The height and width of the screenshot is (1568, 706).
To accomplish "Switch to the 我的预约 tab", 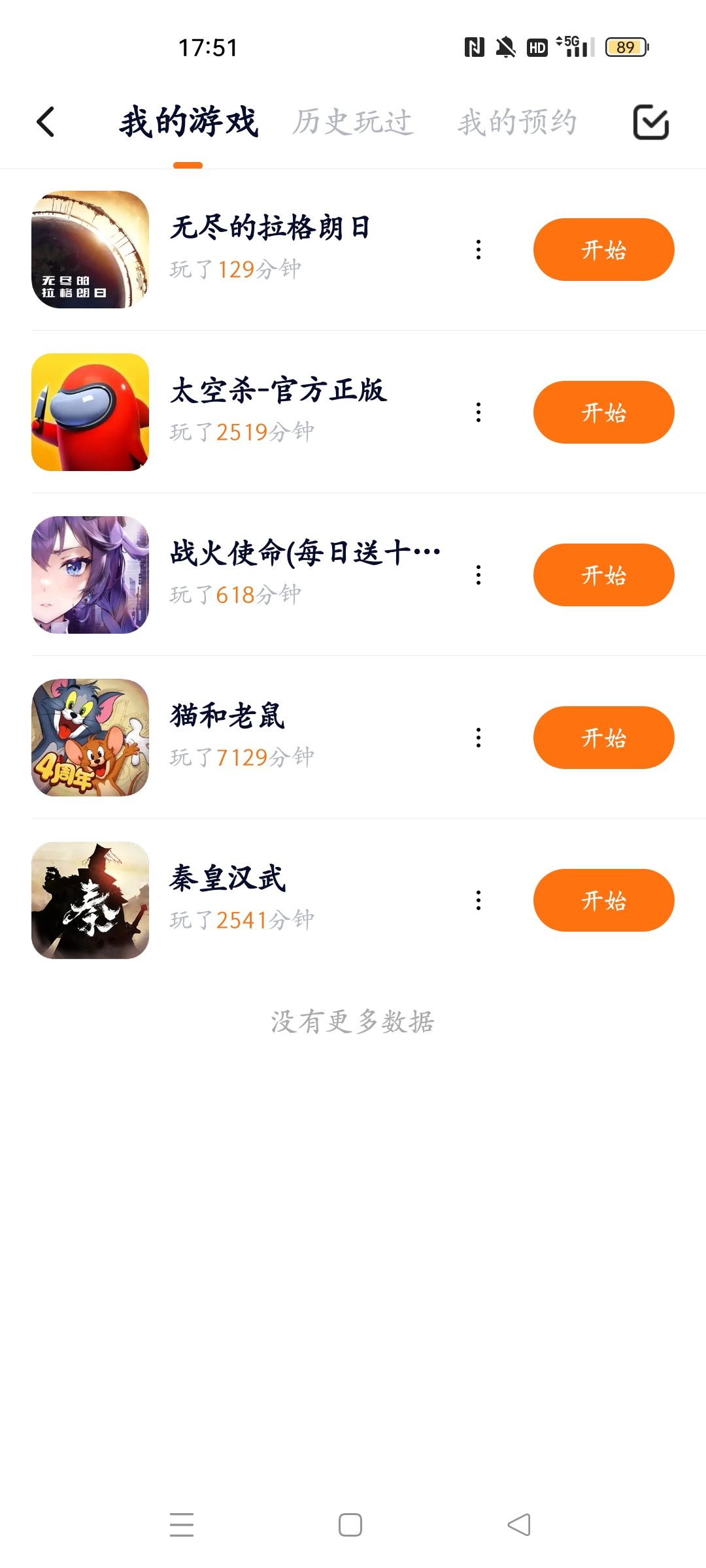I will pos(517,122).
